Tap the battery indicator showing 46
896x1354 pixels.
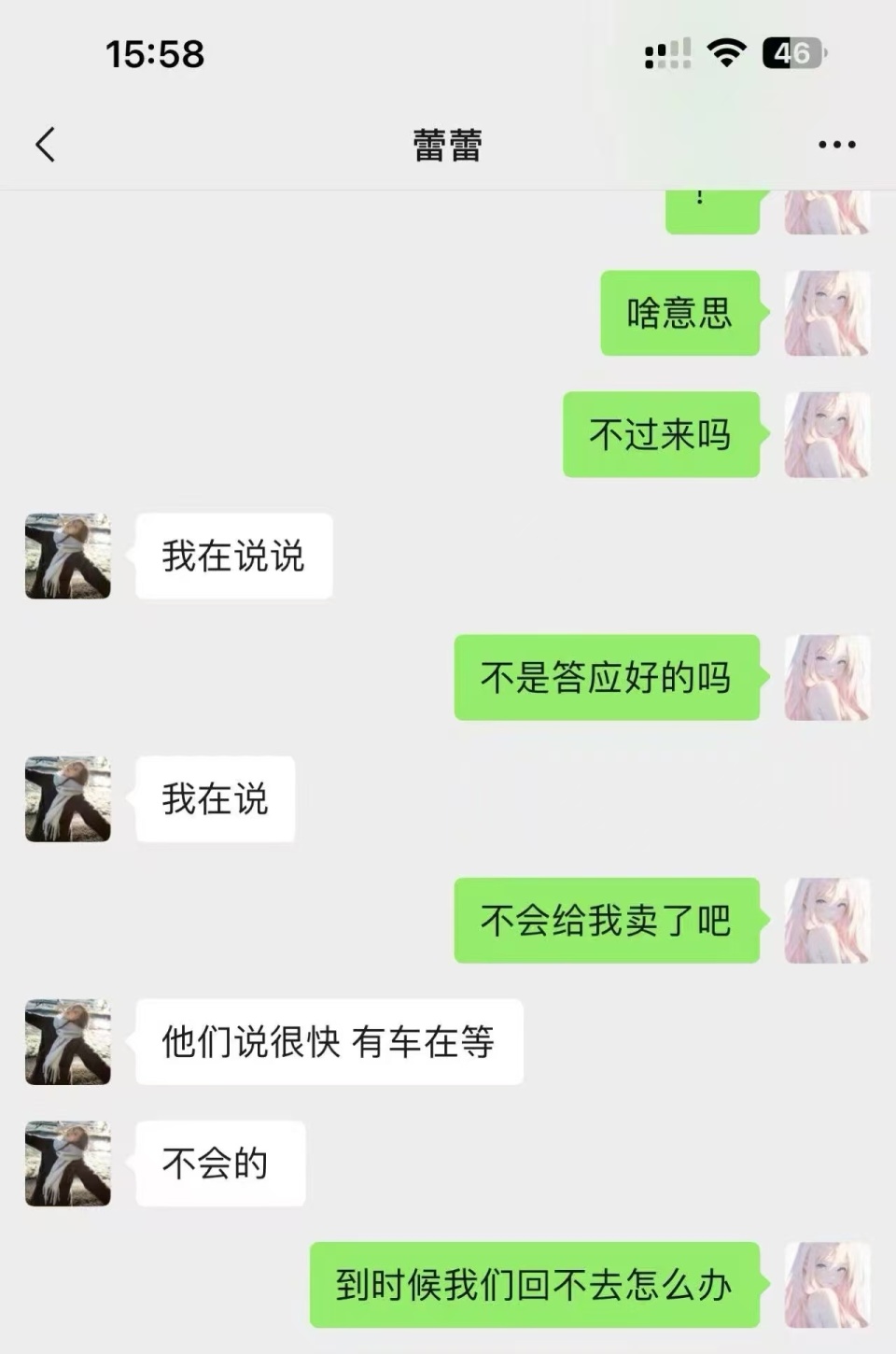[x=790, y=53]
